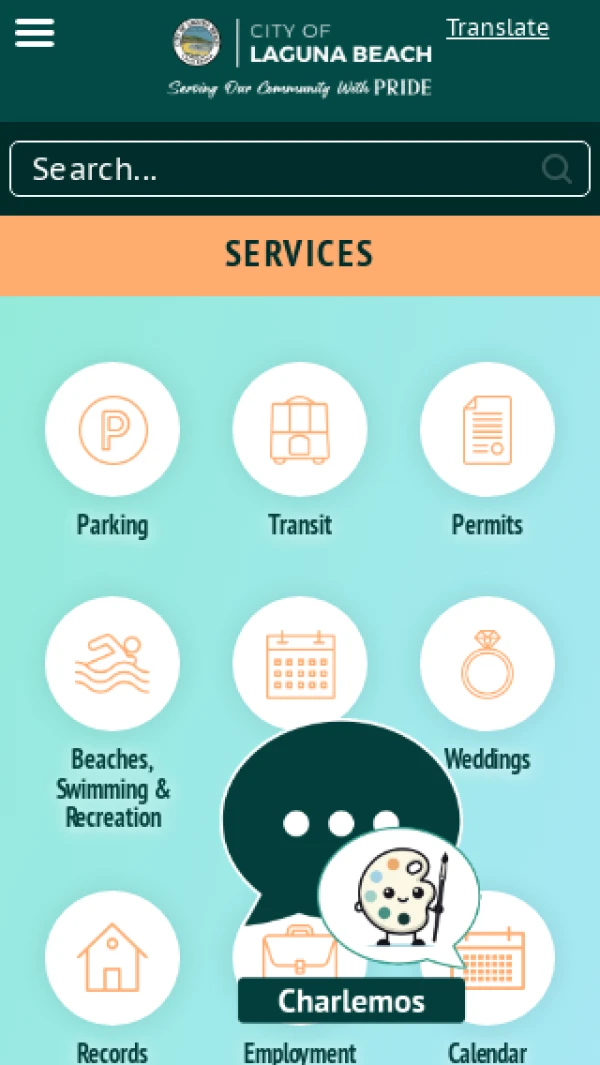Tap the Translate link

[497, 28]
